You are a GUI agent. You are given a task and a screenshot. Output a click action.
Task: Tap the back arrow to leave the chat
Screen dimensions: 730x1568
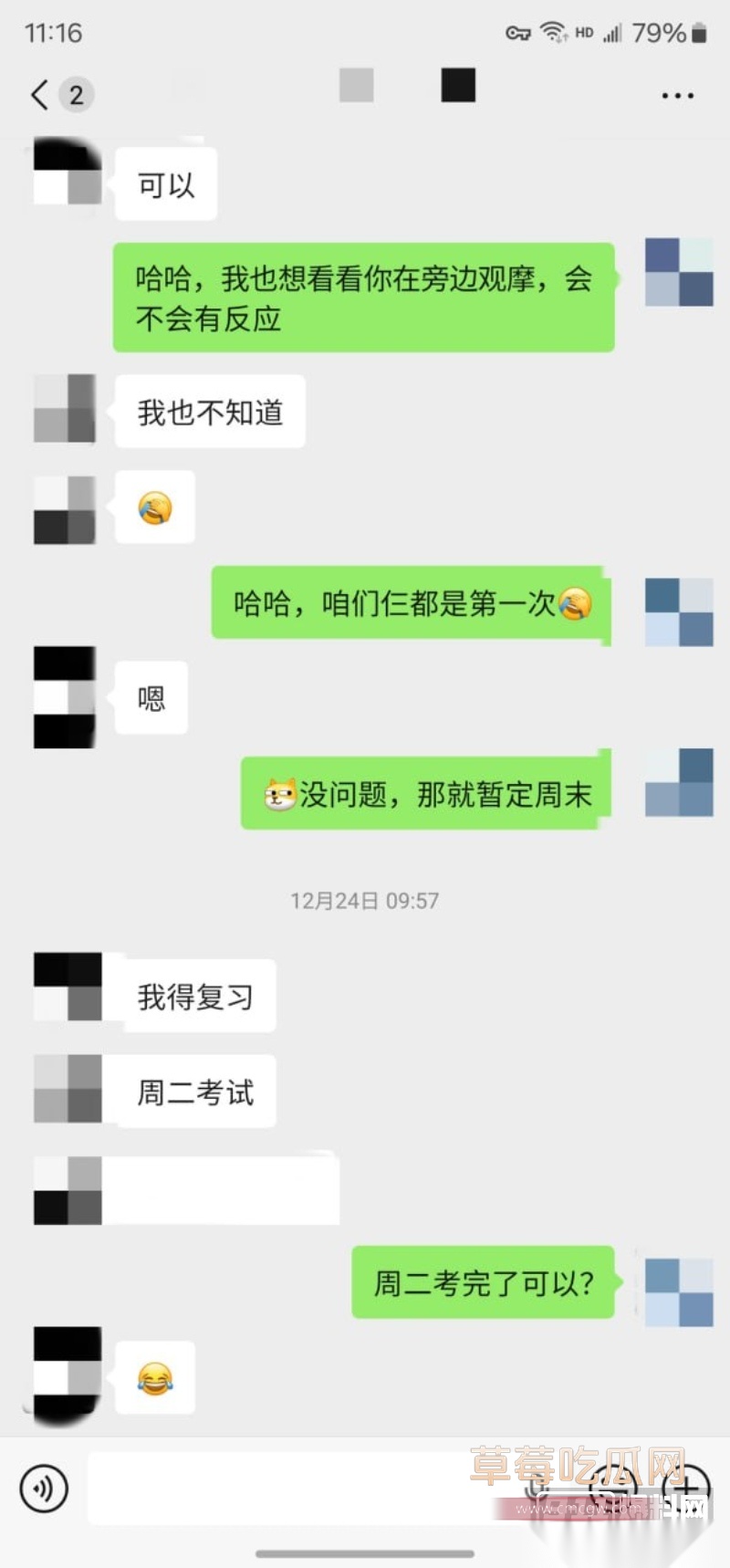pos(38,94)
